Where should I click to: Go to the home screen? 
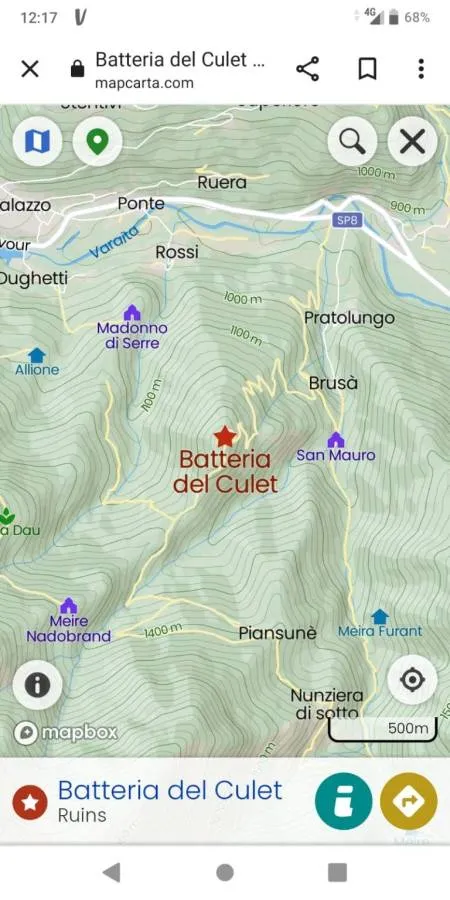225,872
